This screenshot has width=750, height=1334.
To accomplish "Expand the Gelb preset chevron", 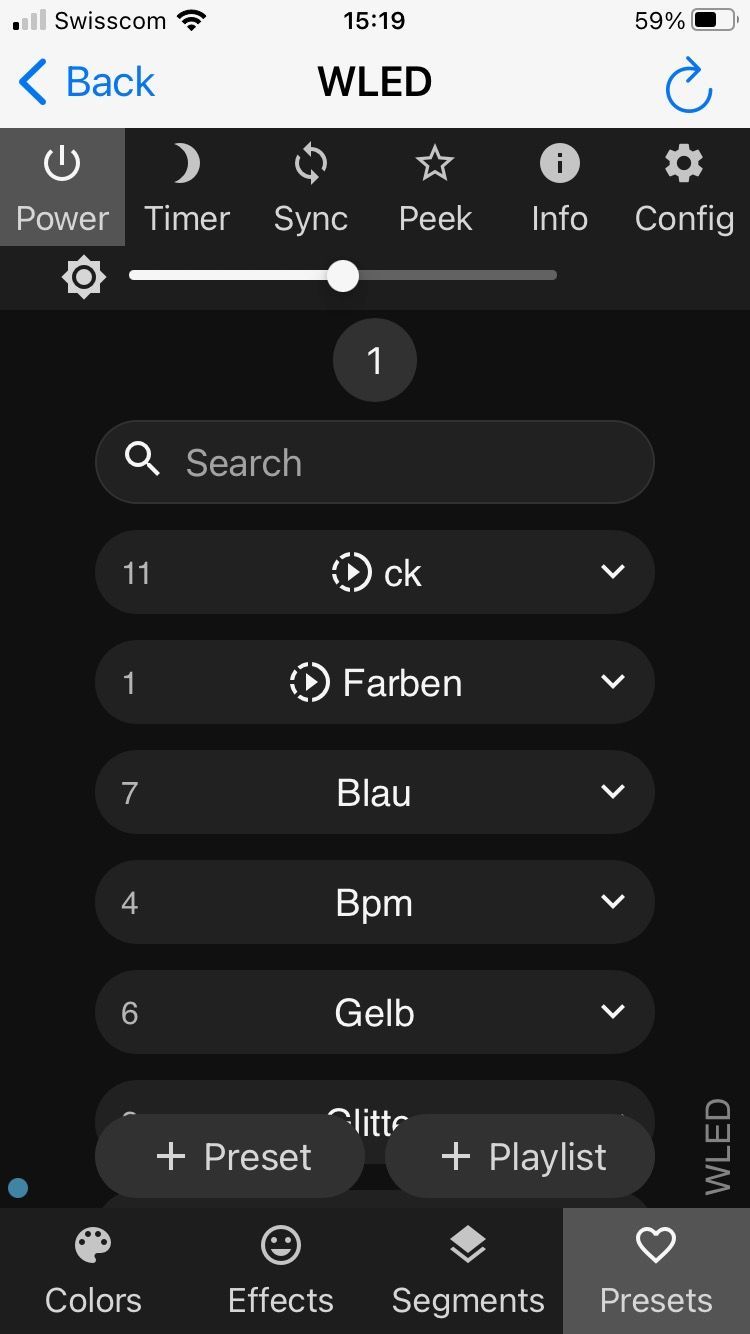I will [612, 1012].
